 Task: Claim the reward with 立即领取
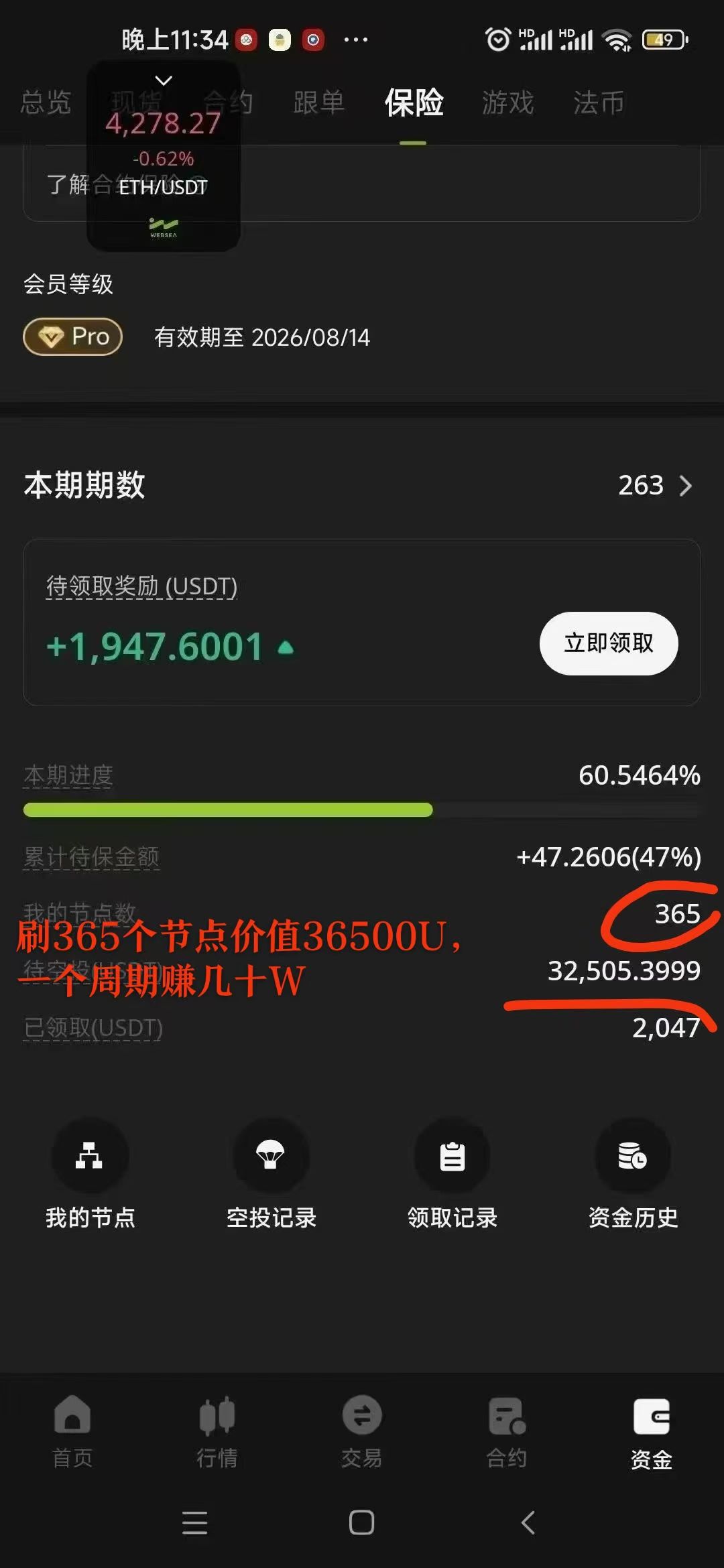(608, 643)
